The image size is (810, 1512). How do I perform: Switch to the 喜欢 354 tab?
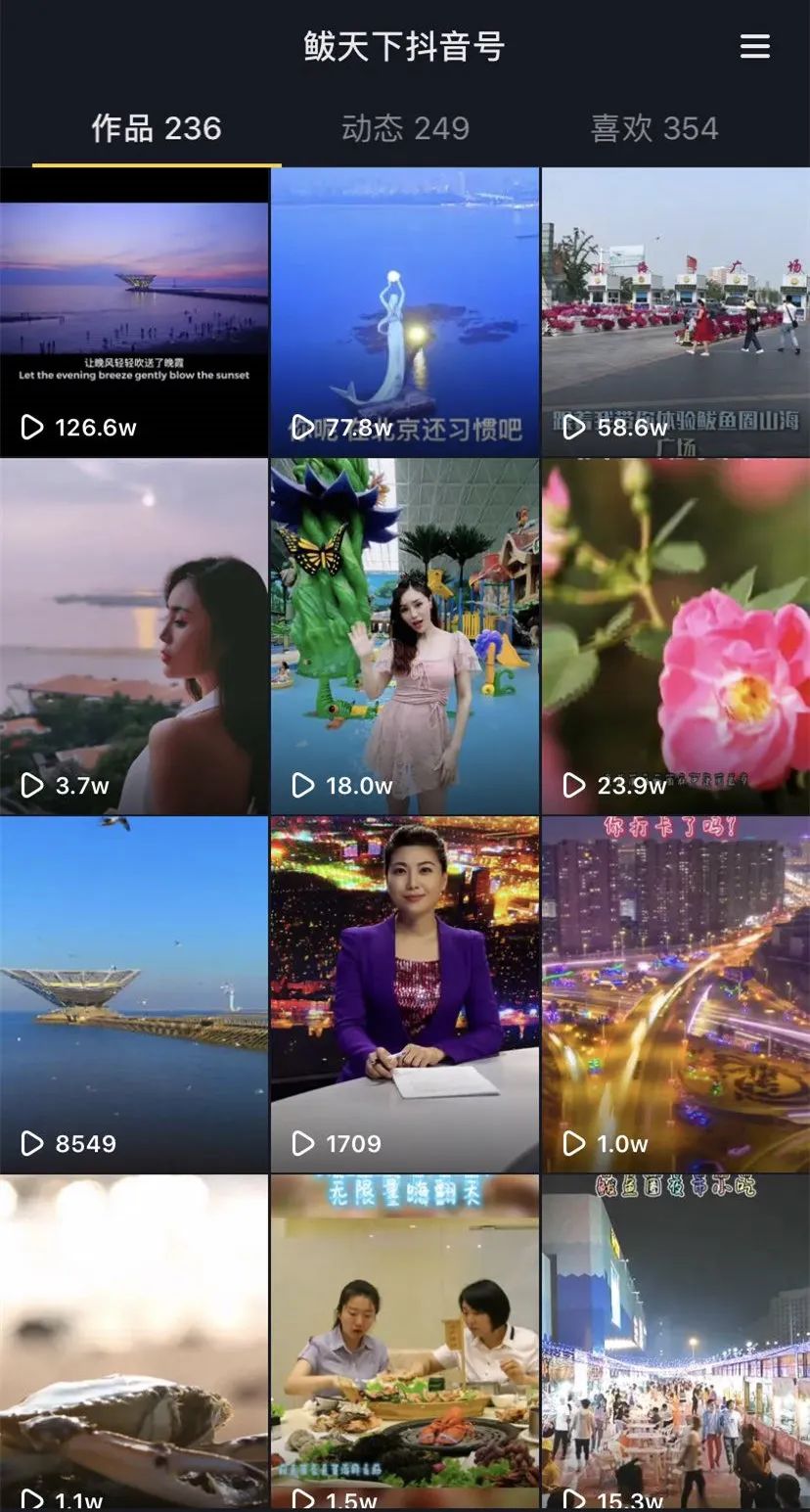click(x=654, y=128)
